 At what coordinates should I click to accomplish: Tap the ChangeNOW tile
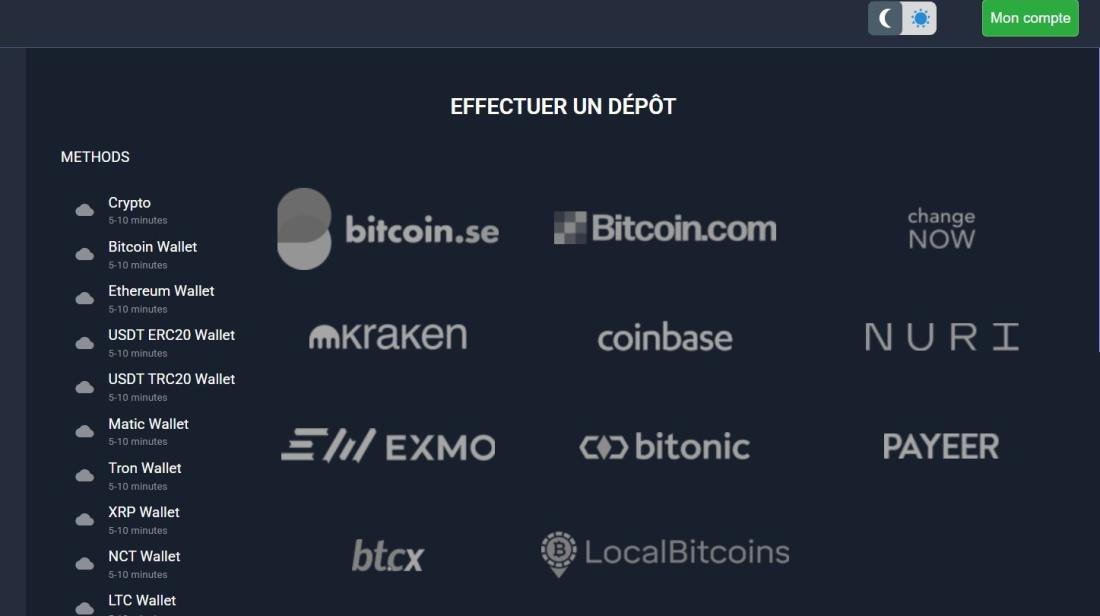pyautogui.click(x=941, y=229)
